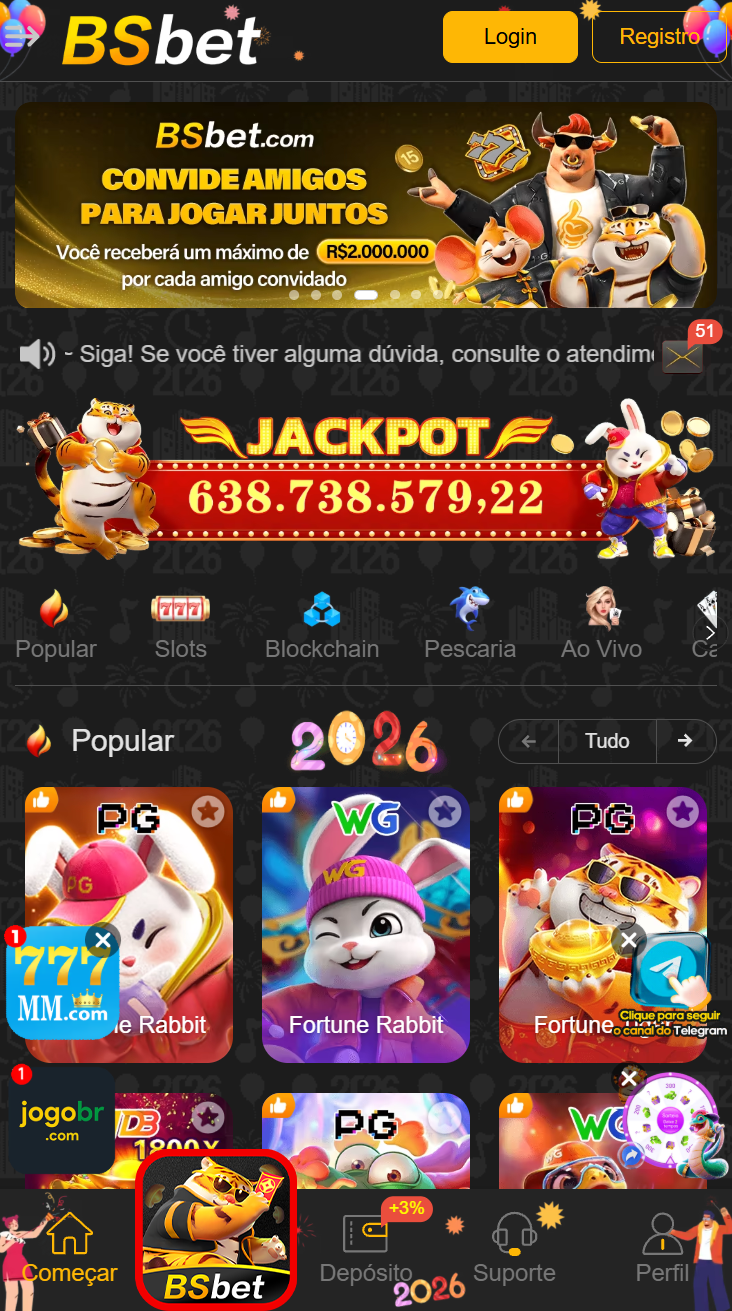Close the 777MM.com popup ad
Screen dimensions: 732x1311
click(x=102, y=940)
